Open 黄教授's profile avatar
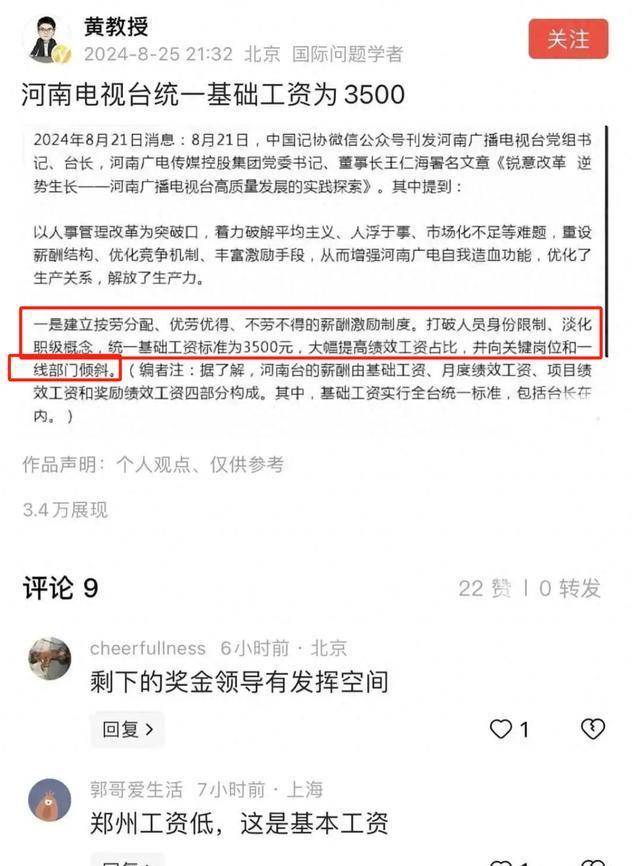The image size is (640, 866). [47, 40]
